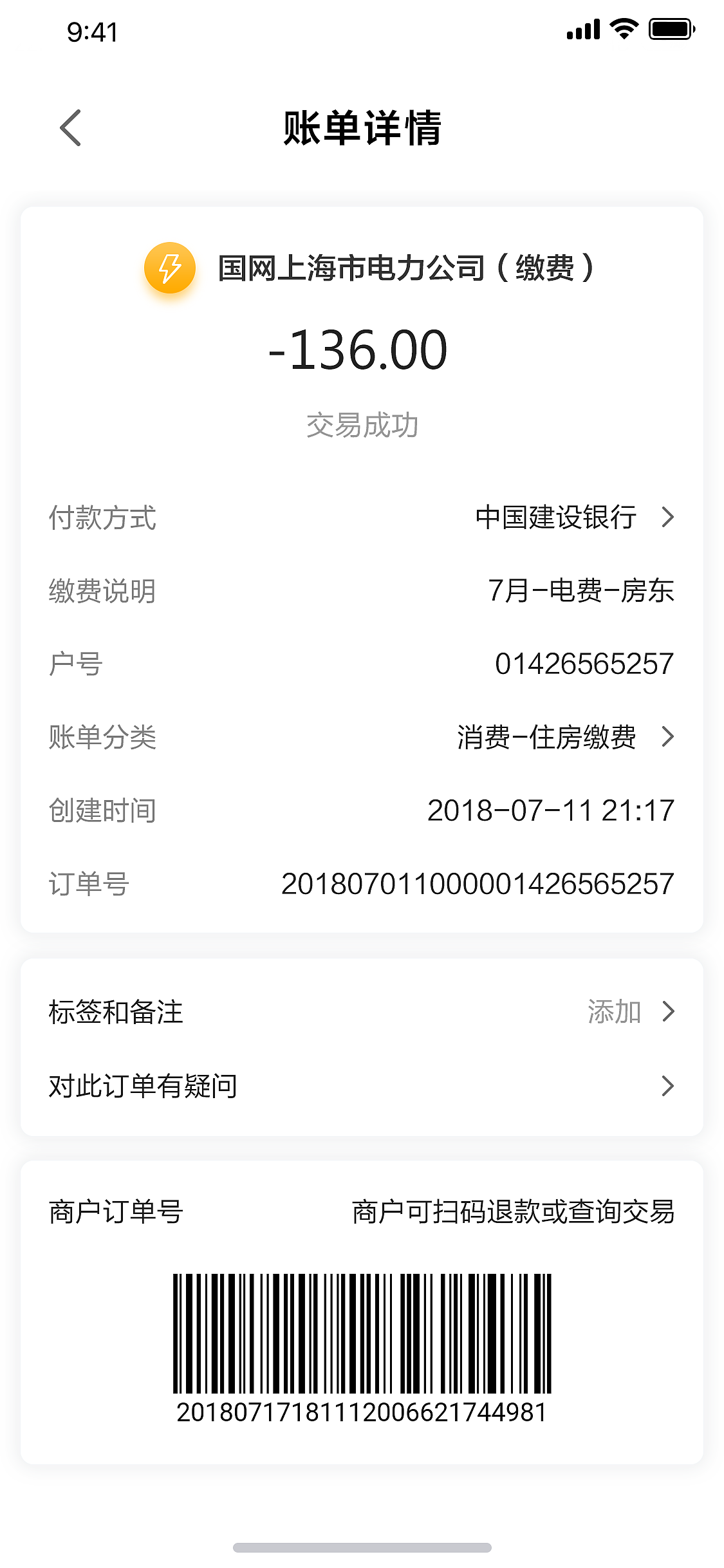The height and width of the screenshot is (1568, 724).
Task: Click the lightning bolt electricity icon
Action: point(170,268)
